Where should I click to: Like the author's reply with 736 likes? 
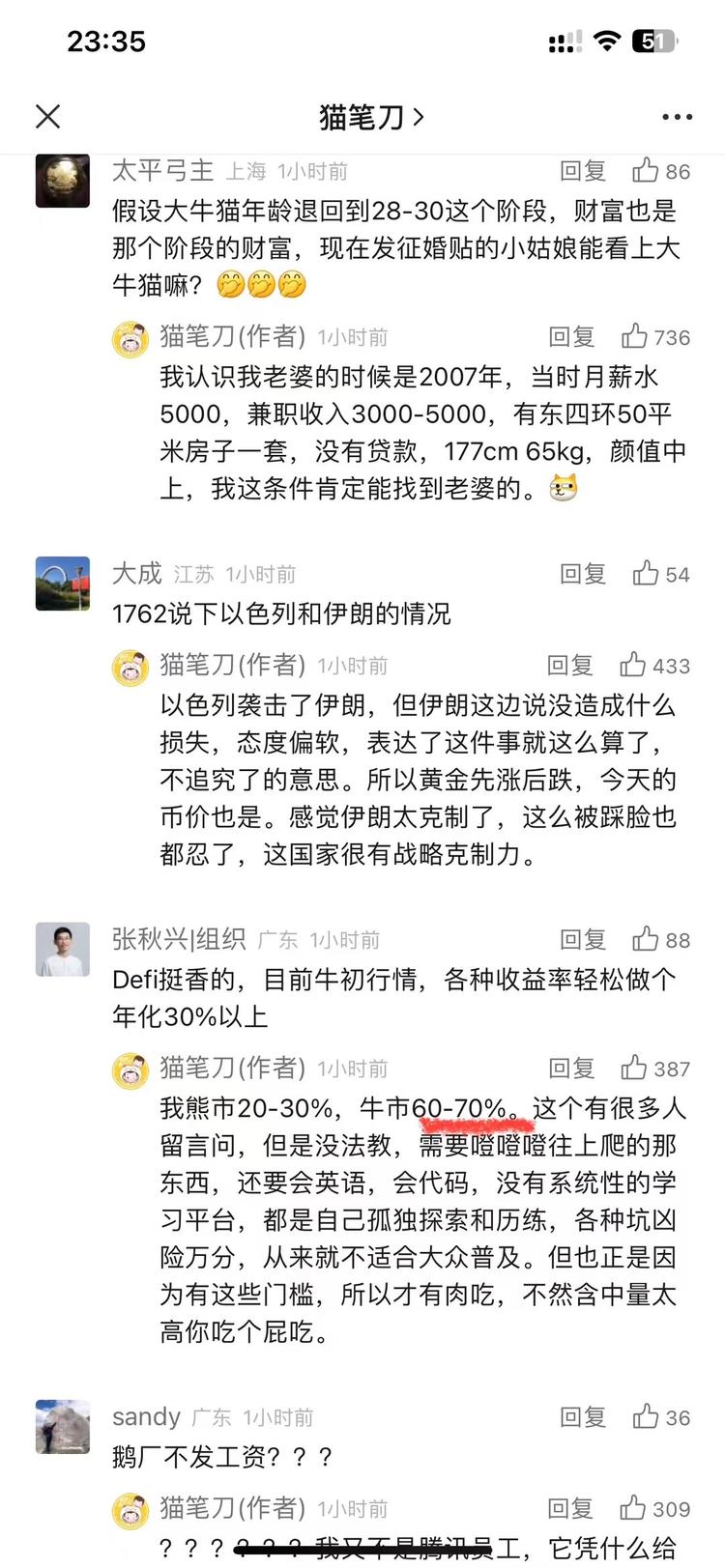coord(634,336)
